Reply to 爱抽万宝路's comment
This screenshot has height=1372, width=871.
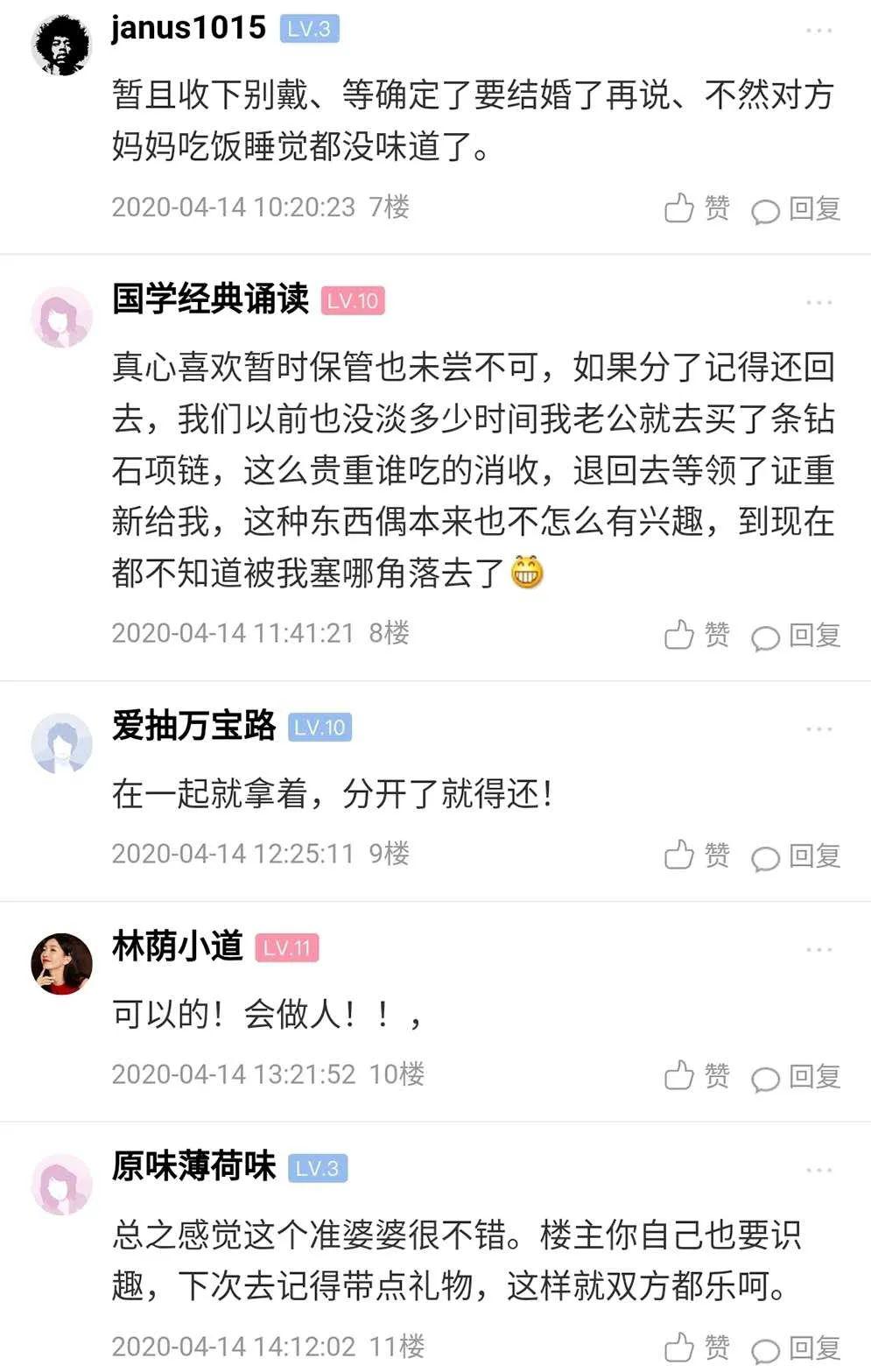796,856
